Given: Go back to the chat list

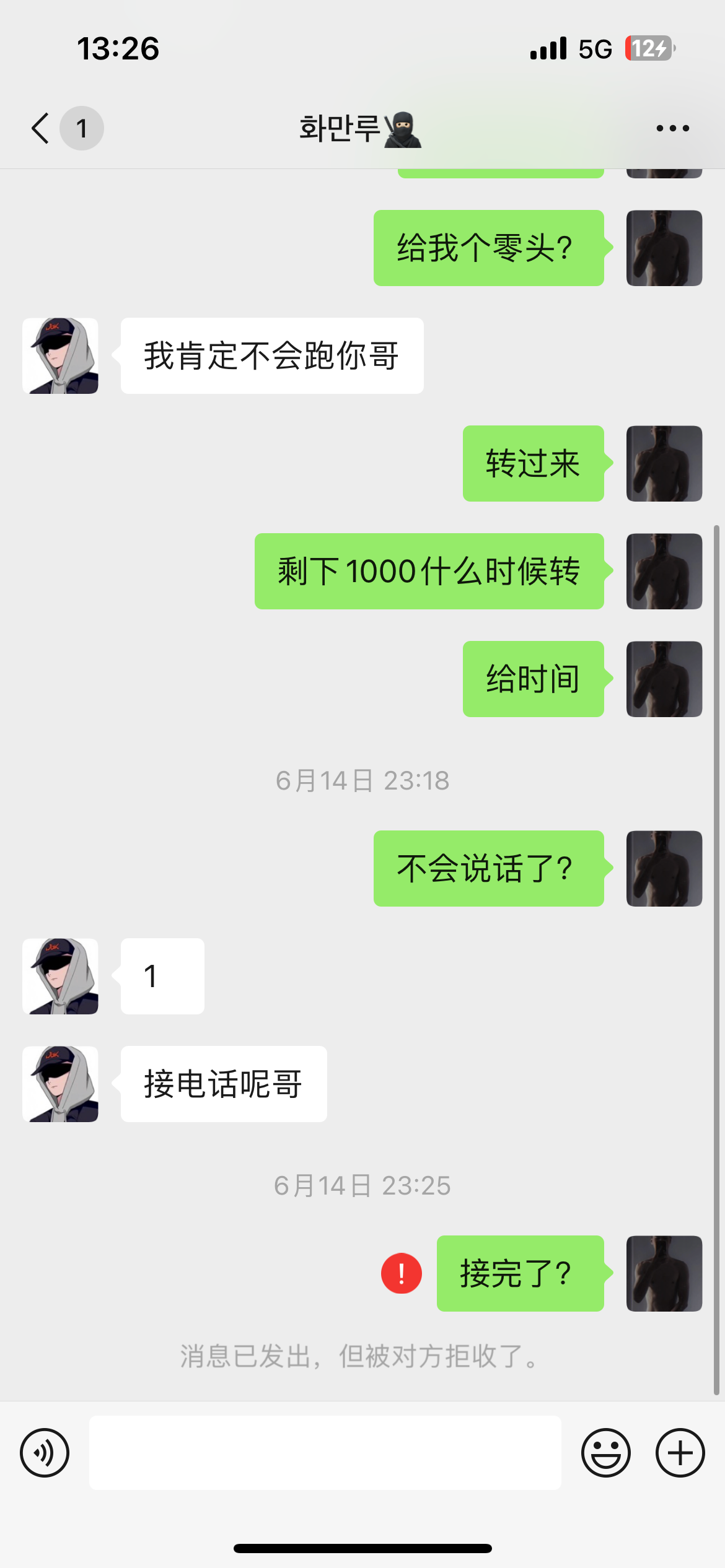Looking at the screenshot, I should coord(41,128).
